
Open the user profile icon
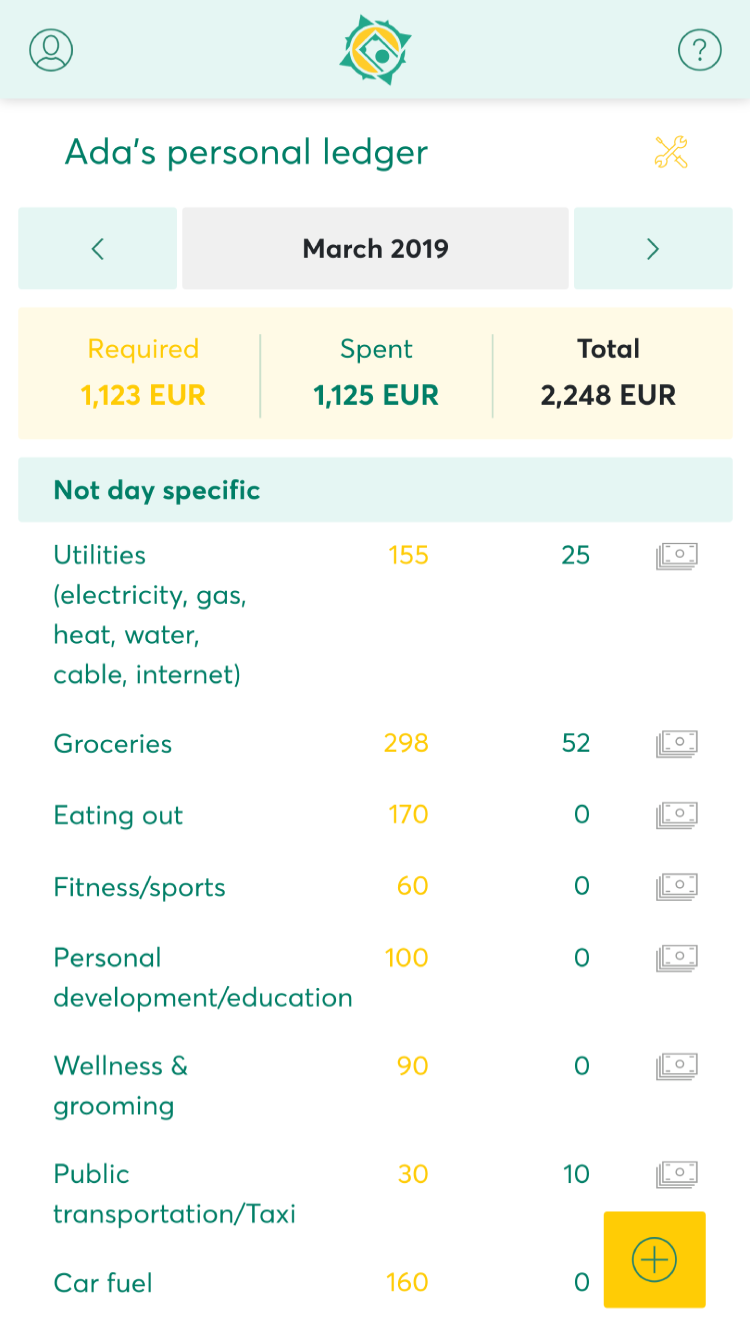coord(51,49)
